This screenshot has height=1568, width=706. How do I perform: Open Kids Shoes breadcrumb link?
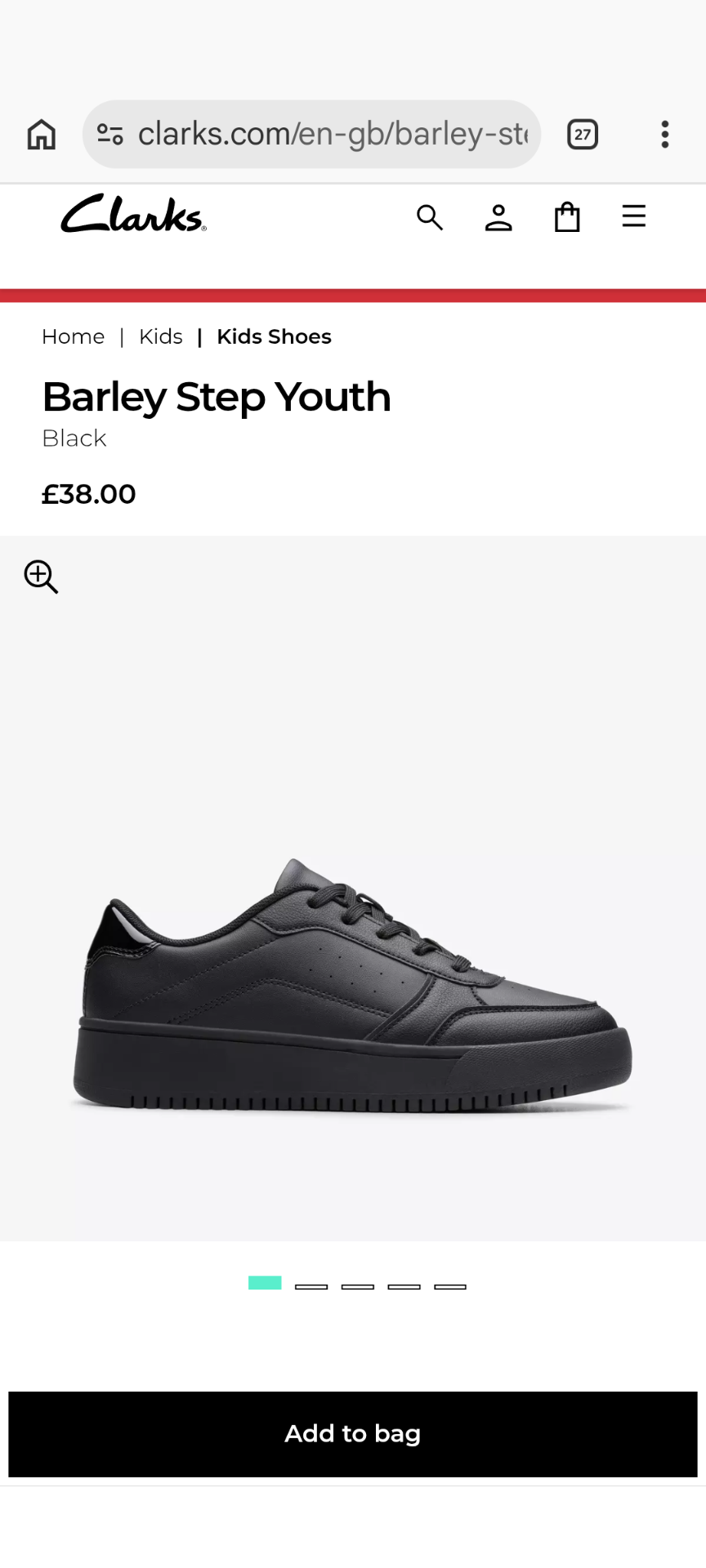tap(274, 336)
